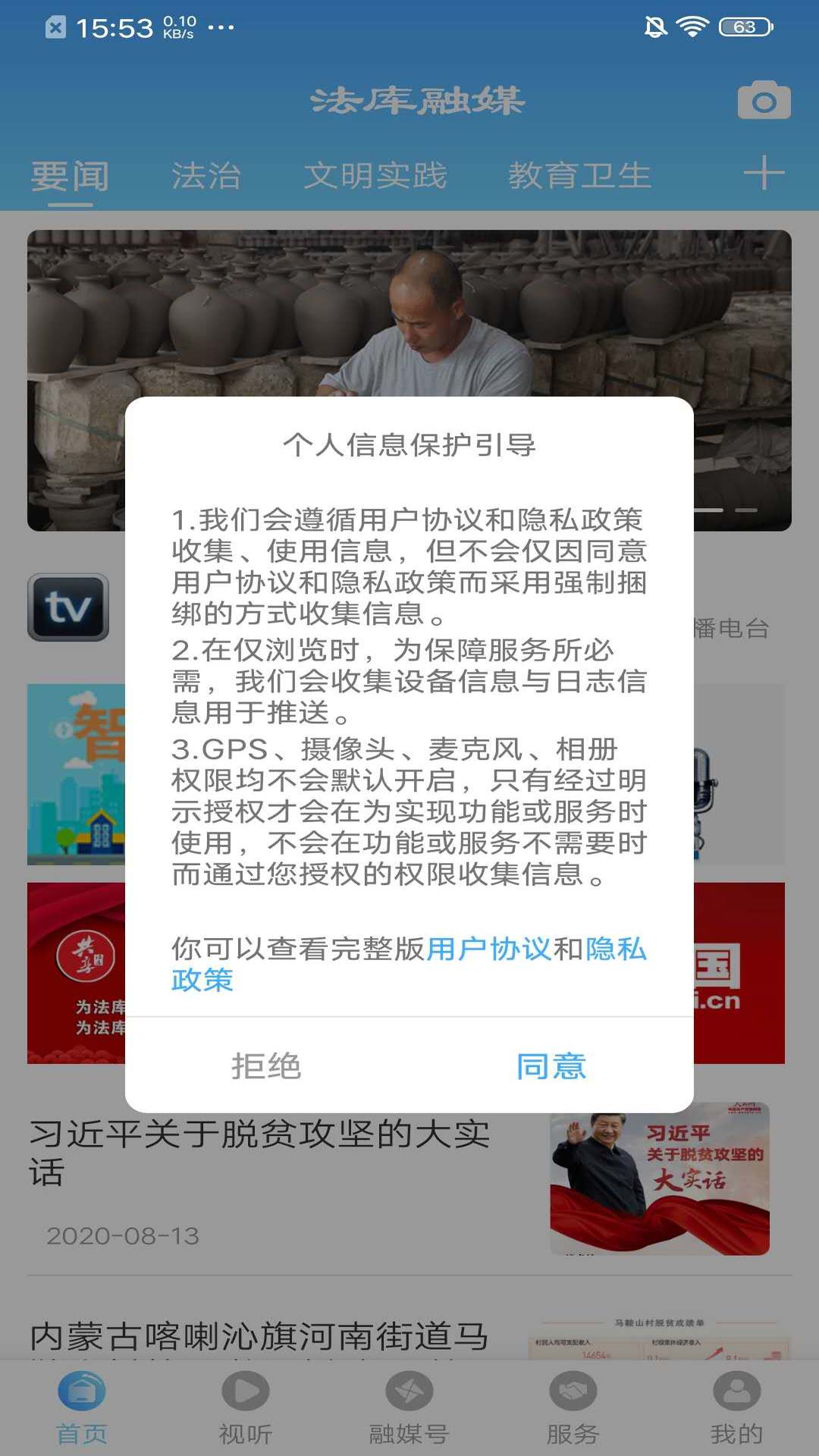Image resolution: width=819 pixels, height=1456 pixels.
Task: Go to the 视听 bottom tab
Action: pyautogui.click(x=245, y=1407)
